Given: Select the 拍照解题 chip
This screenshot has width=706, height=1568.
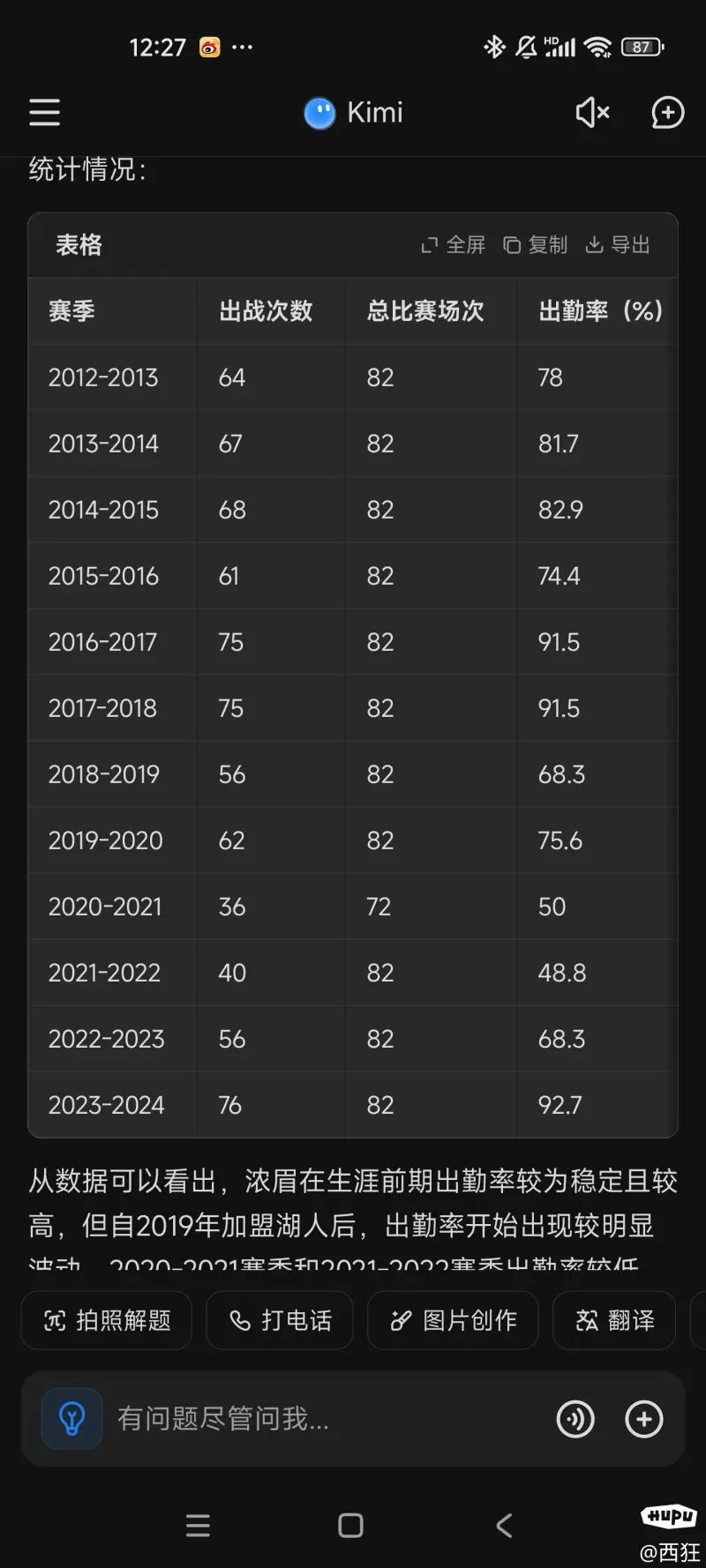Looking at the screenshot, I should tap(107, 1320).
